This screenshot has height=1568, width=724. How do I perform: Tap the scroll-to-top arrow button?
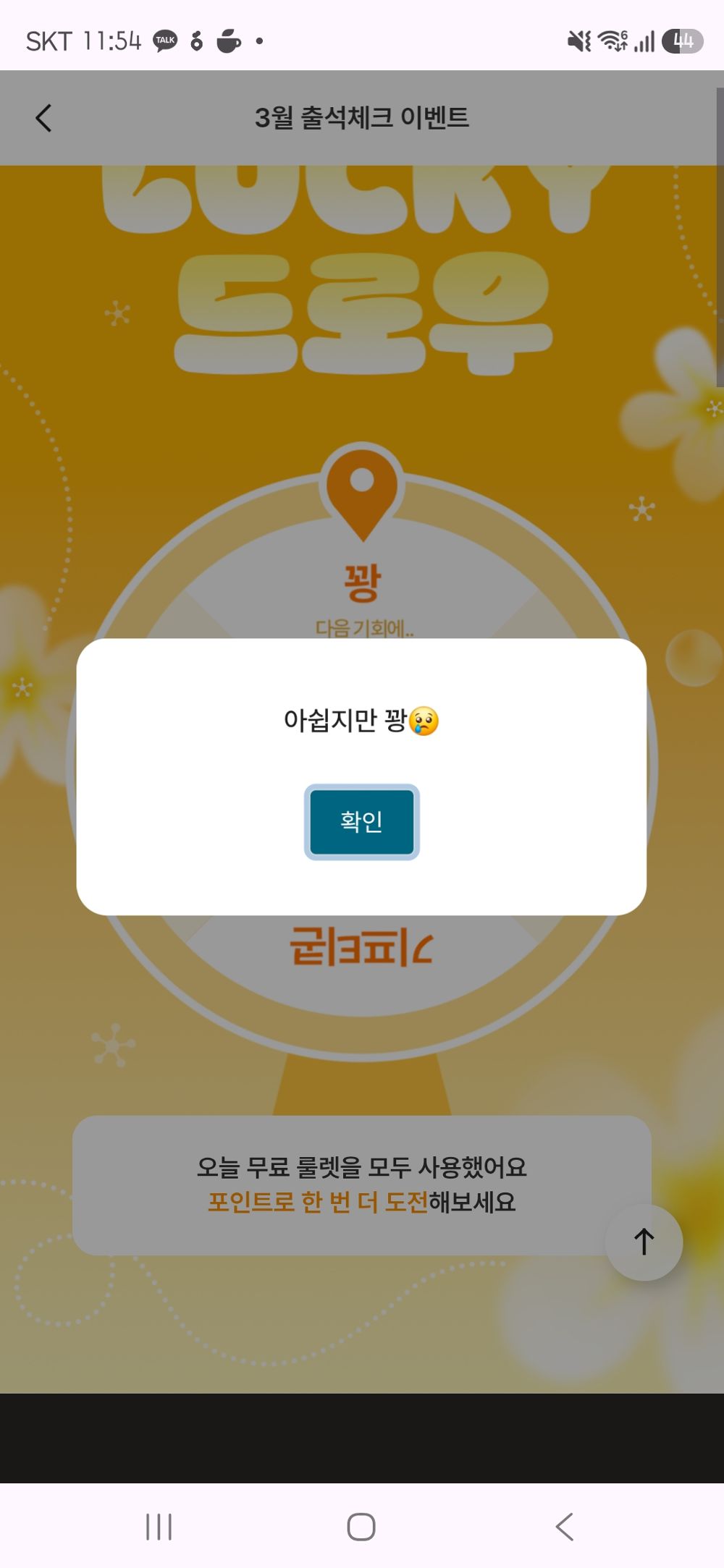(x=644, y=1241)
